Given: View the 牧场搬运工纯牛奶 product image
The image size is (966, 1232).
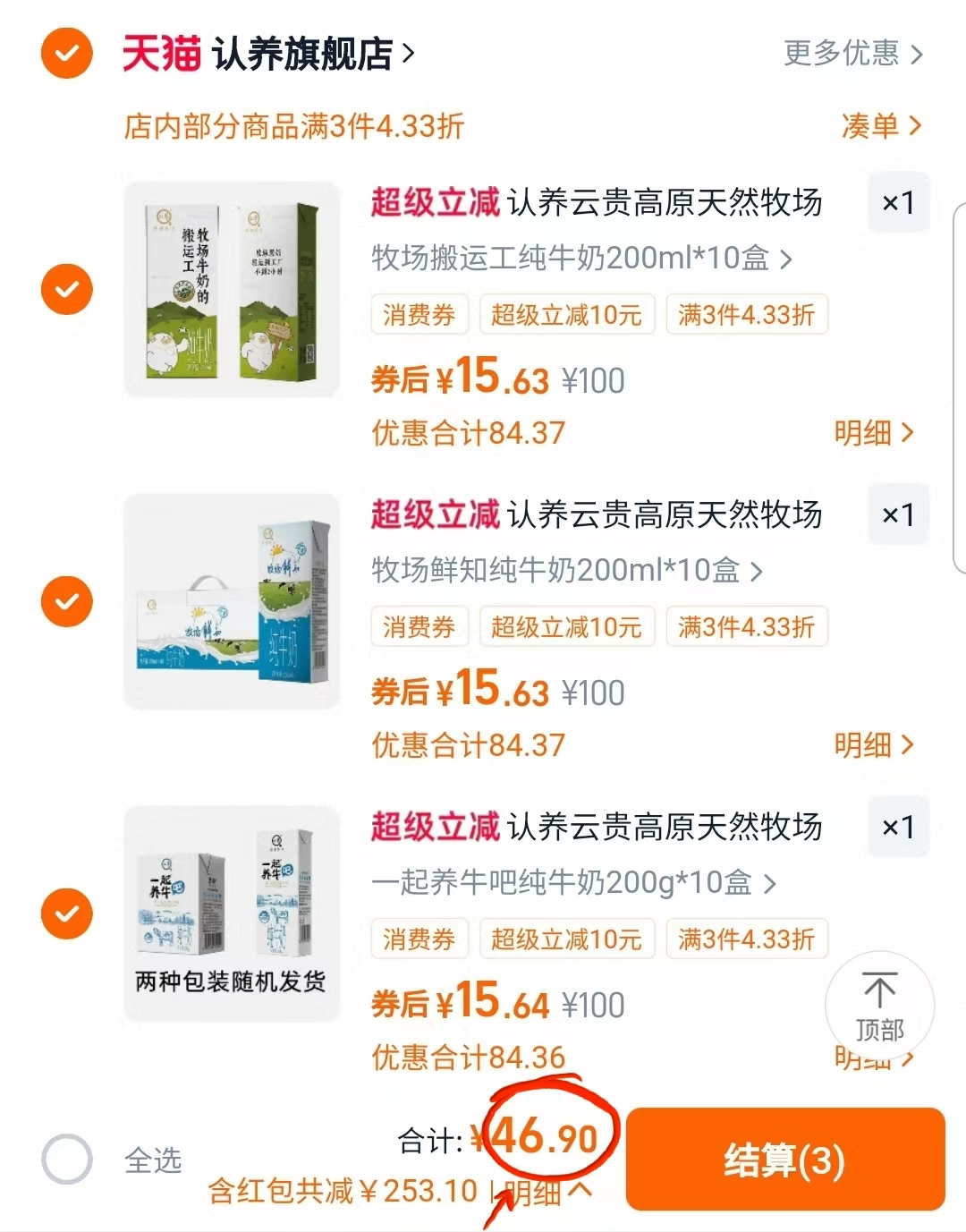Looking at the screenshot, I should coord(232,289).
